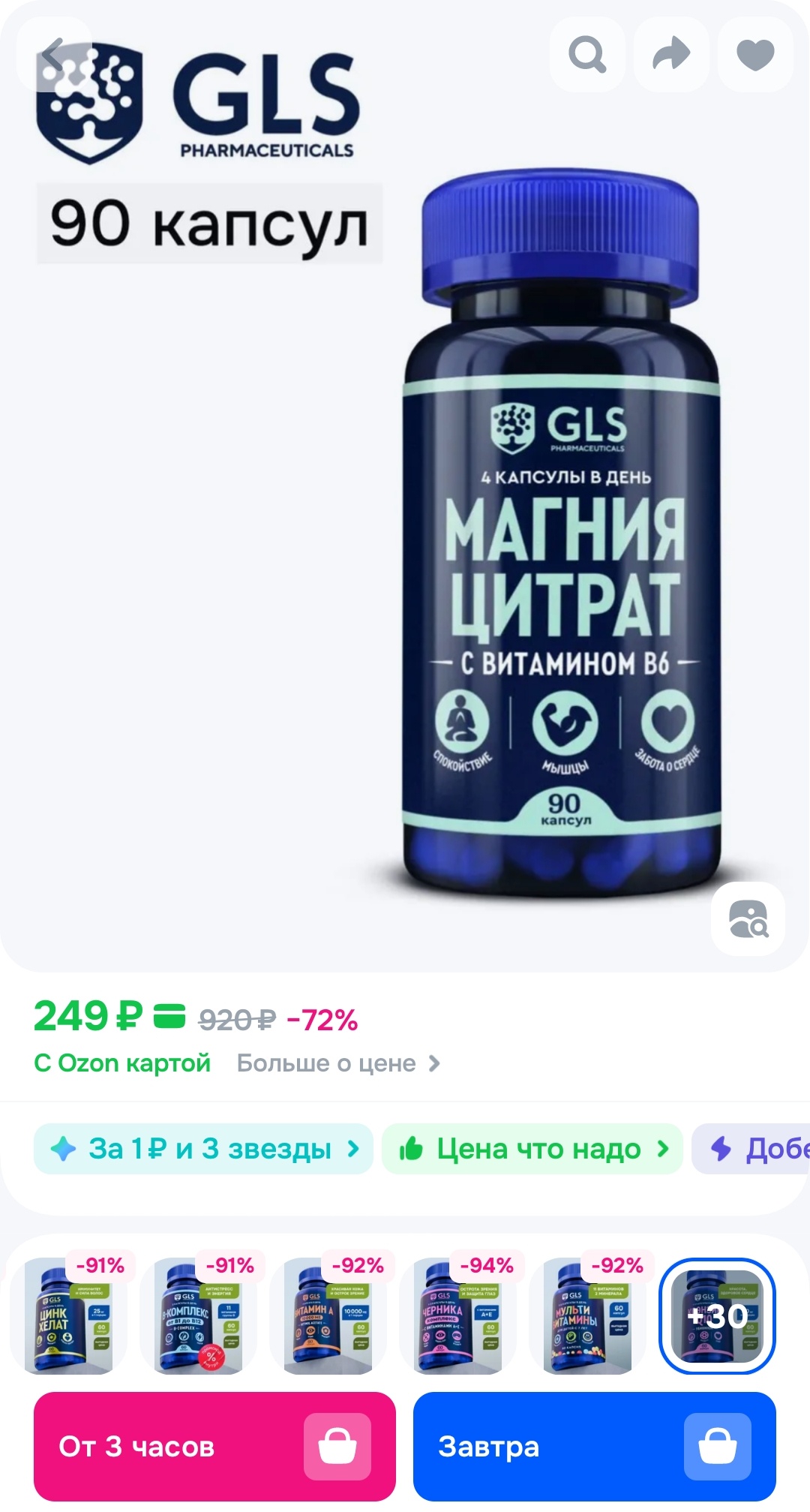Find similar items by photo icon

tap(748, 919)
